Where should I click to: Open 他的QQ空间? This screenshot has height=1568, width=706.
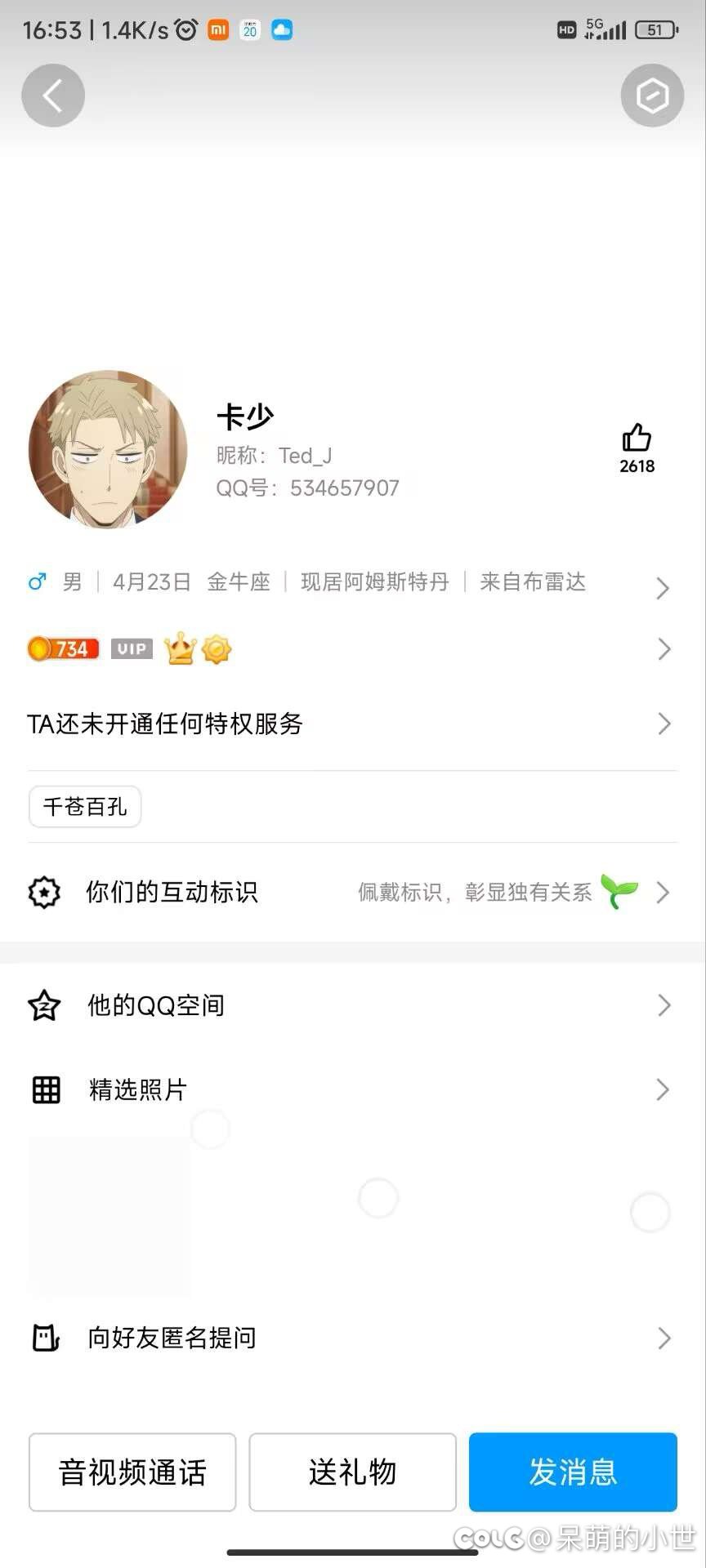coord(353,1005)
